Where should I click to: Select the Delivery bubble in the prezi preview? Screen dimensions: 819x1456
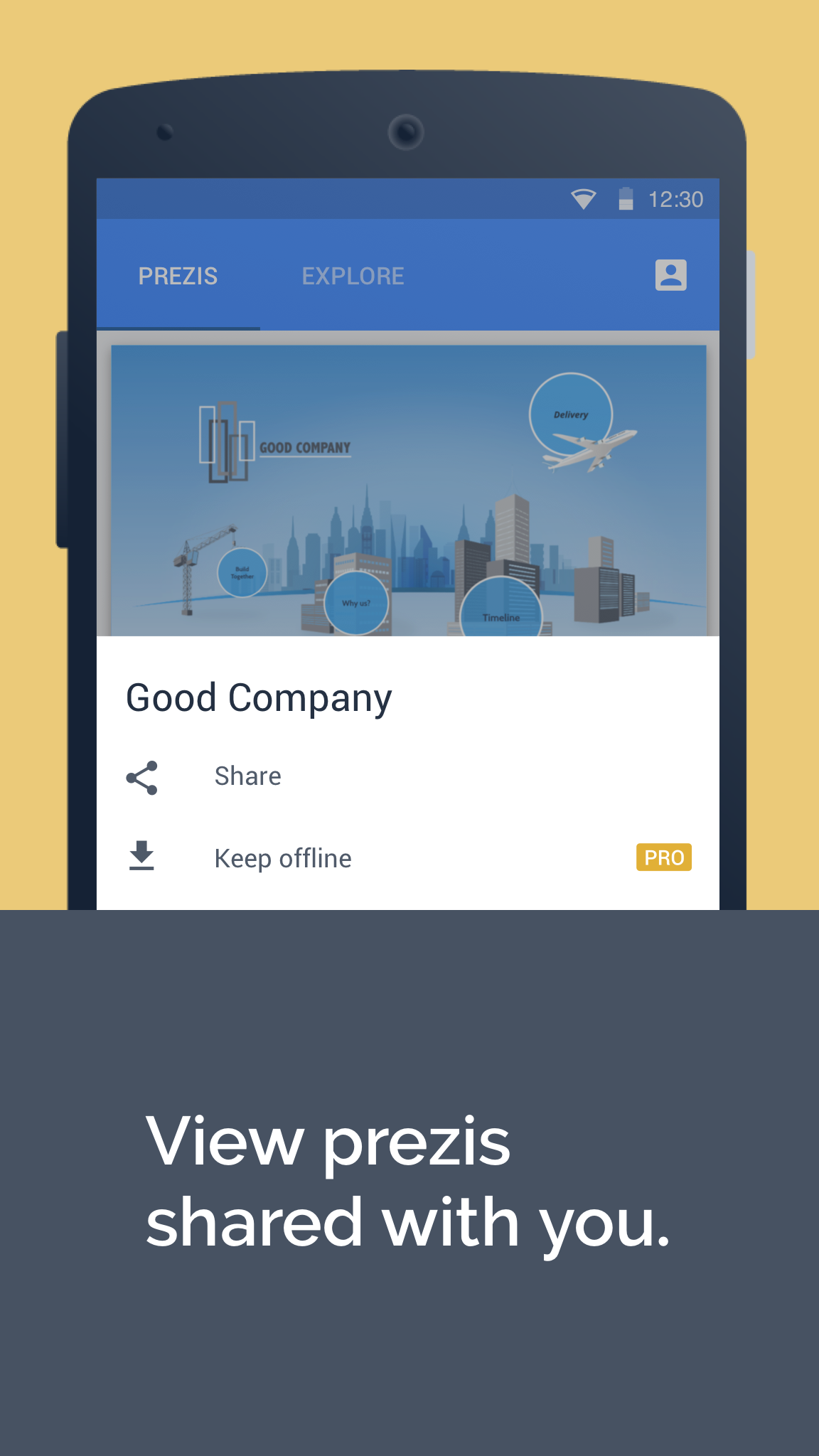pos(571,414)
